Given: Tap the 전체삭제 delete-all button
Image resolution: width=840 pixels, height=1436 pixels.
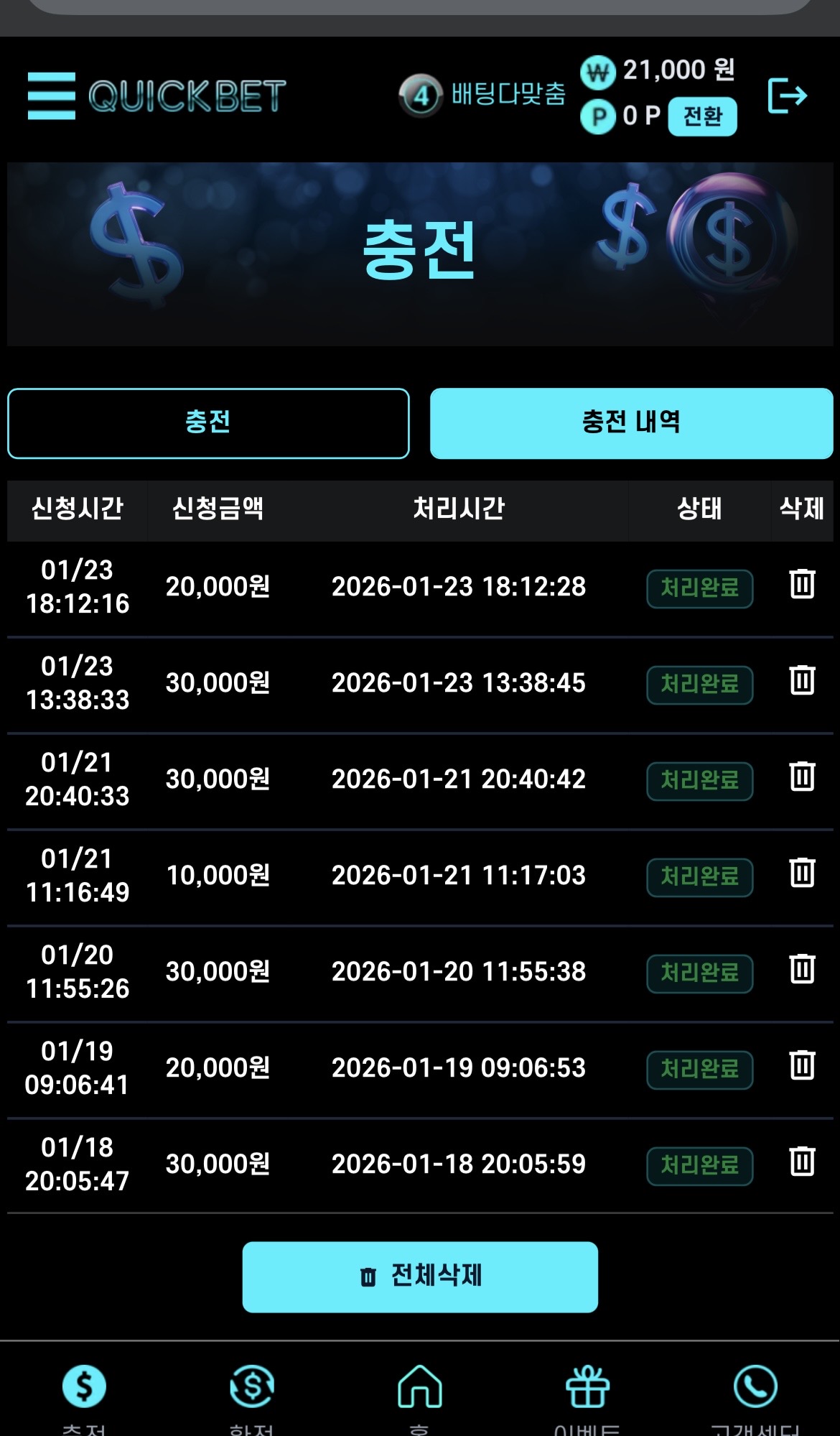Looking at the screenshot, I should [420, 1277].
